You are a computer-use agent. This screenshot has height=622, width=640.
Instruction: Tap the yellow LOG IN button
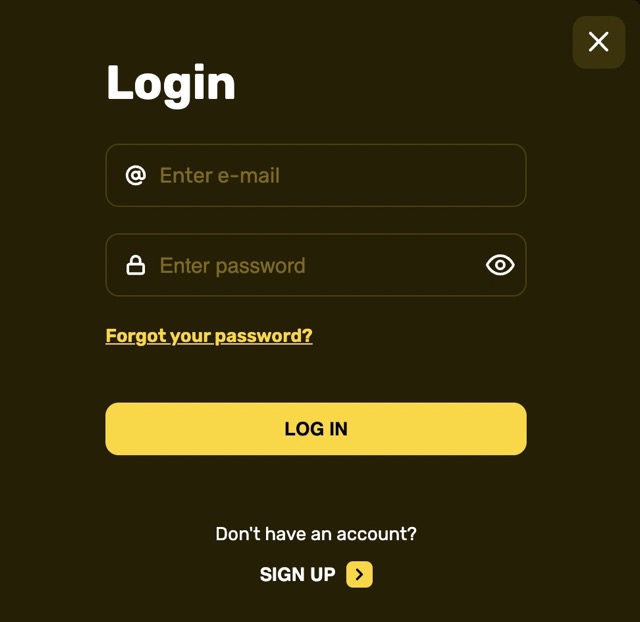point(316,429)
